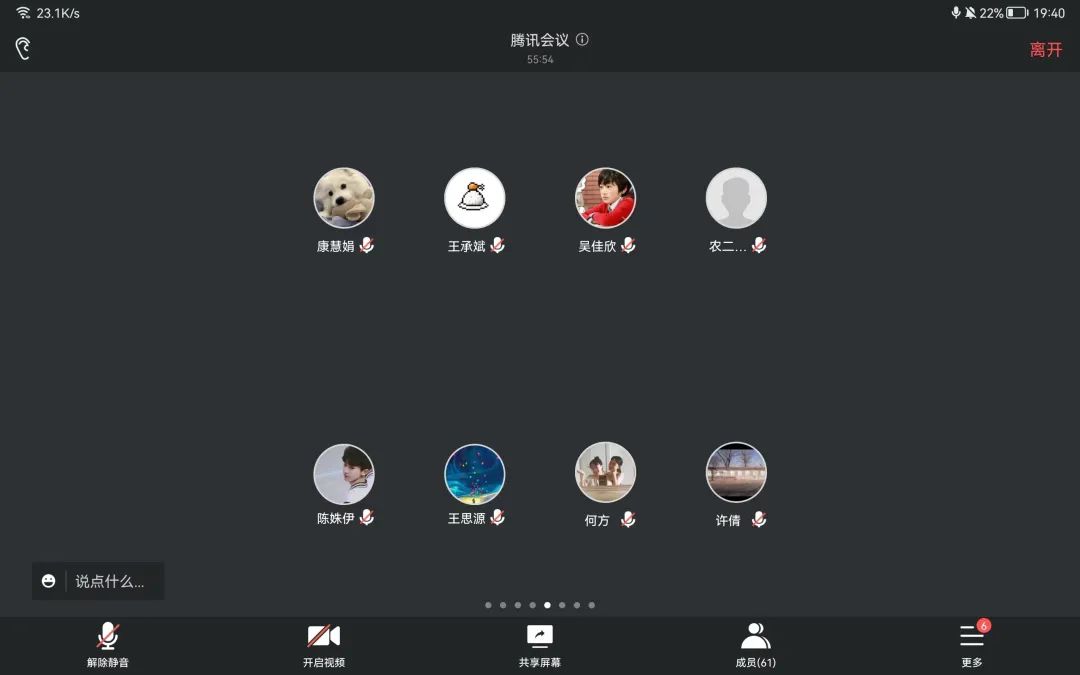Select participant 康慧娟's avatar
The image size is (1080, 675).
[344, 198]
